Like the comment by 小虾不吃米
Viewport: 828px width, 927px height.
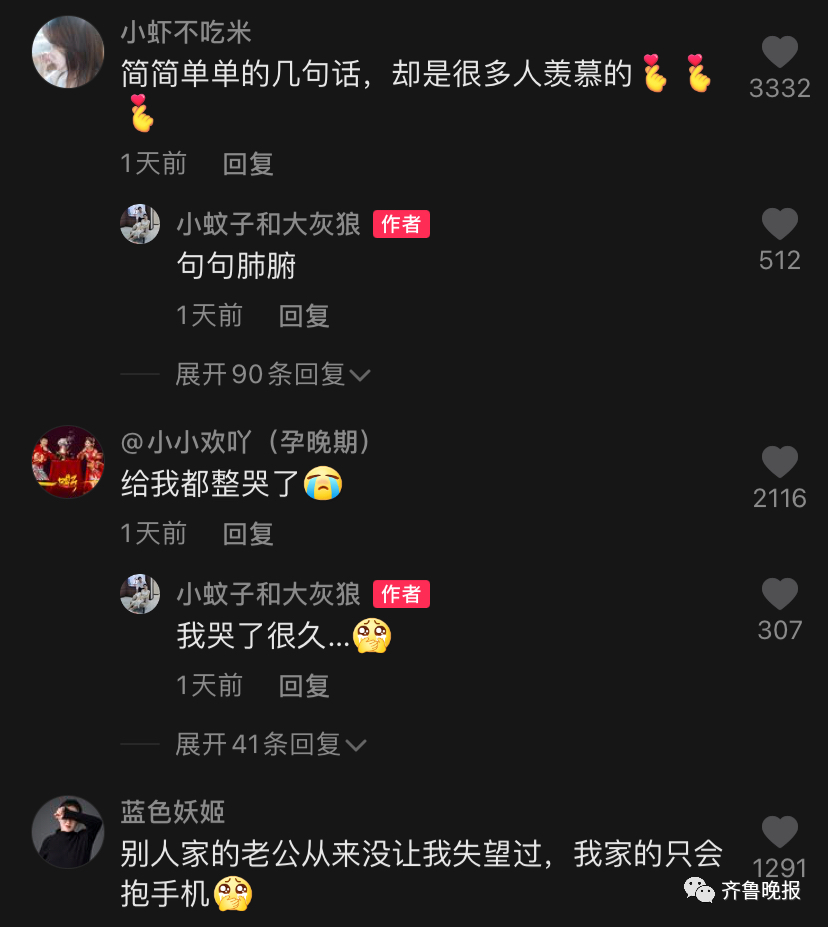[x=779, y=53]
